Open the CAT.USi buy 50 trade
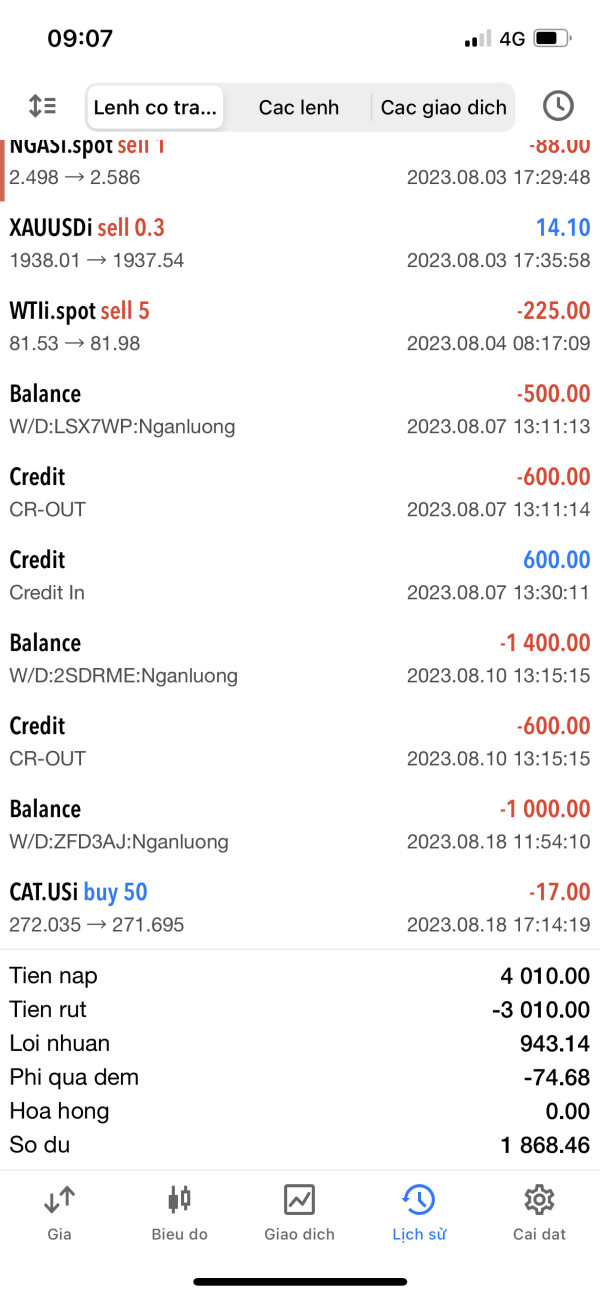 (x=300, y=907)
